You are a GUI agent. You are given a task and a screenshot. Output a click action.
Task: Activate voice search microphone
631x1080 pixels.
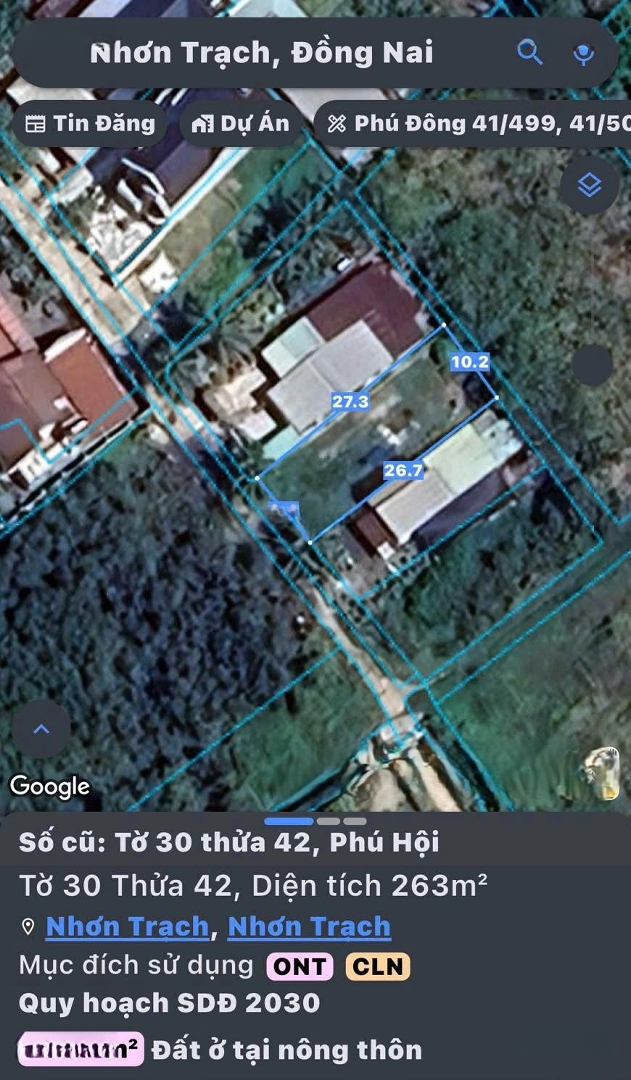click(x=584, y=53)
